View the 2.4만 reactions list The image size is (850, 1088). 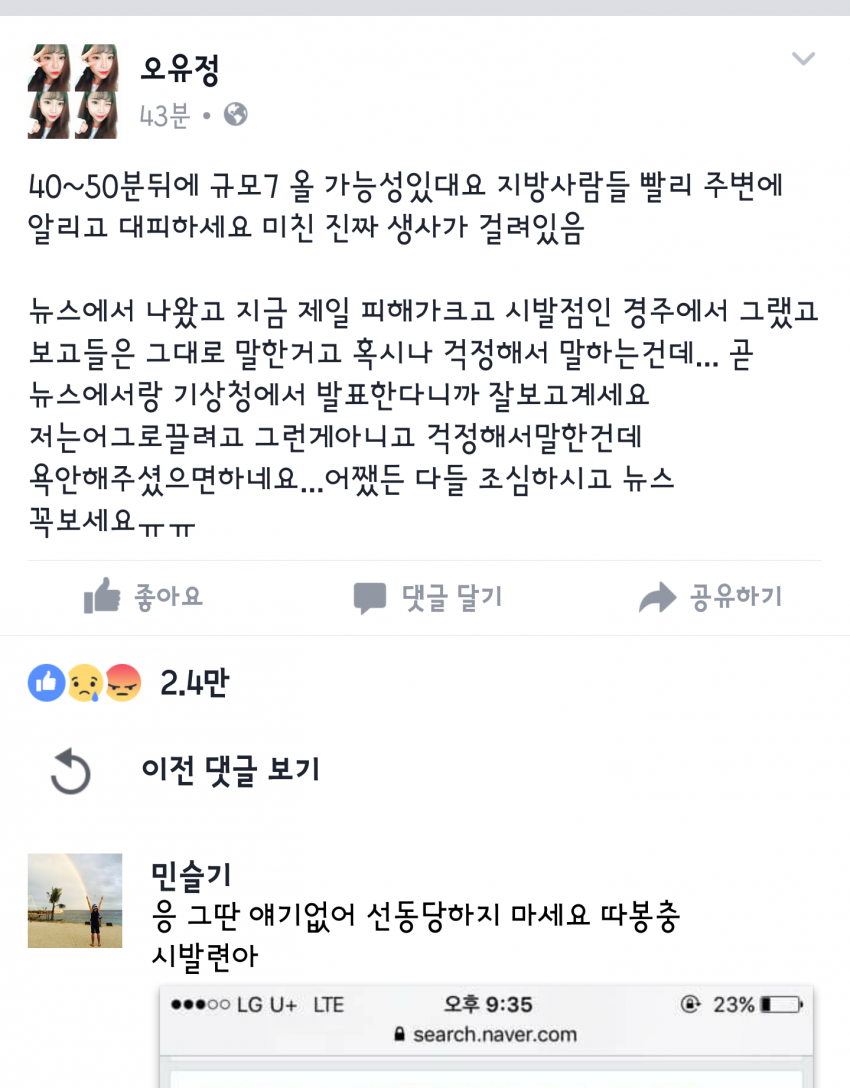(x=128, y=683)
